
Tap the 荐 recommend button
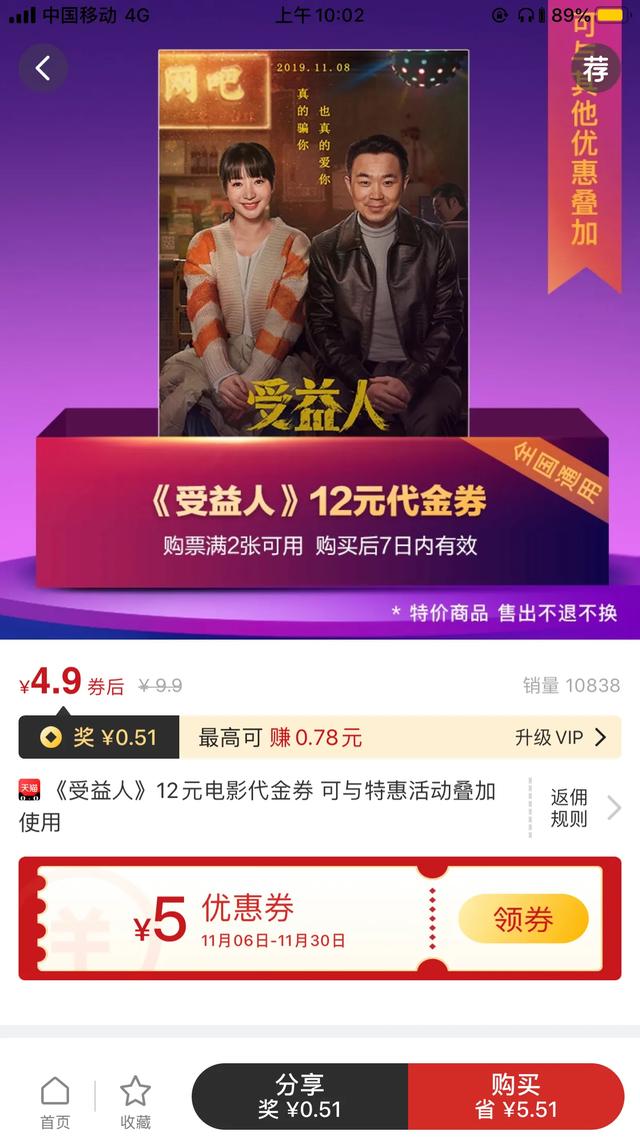[x=596, y=68]
